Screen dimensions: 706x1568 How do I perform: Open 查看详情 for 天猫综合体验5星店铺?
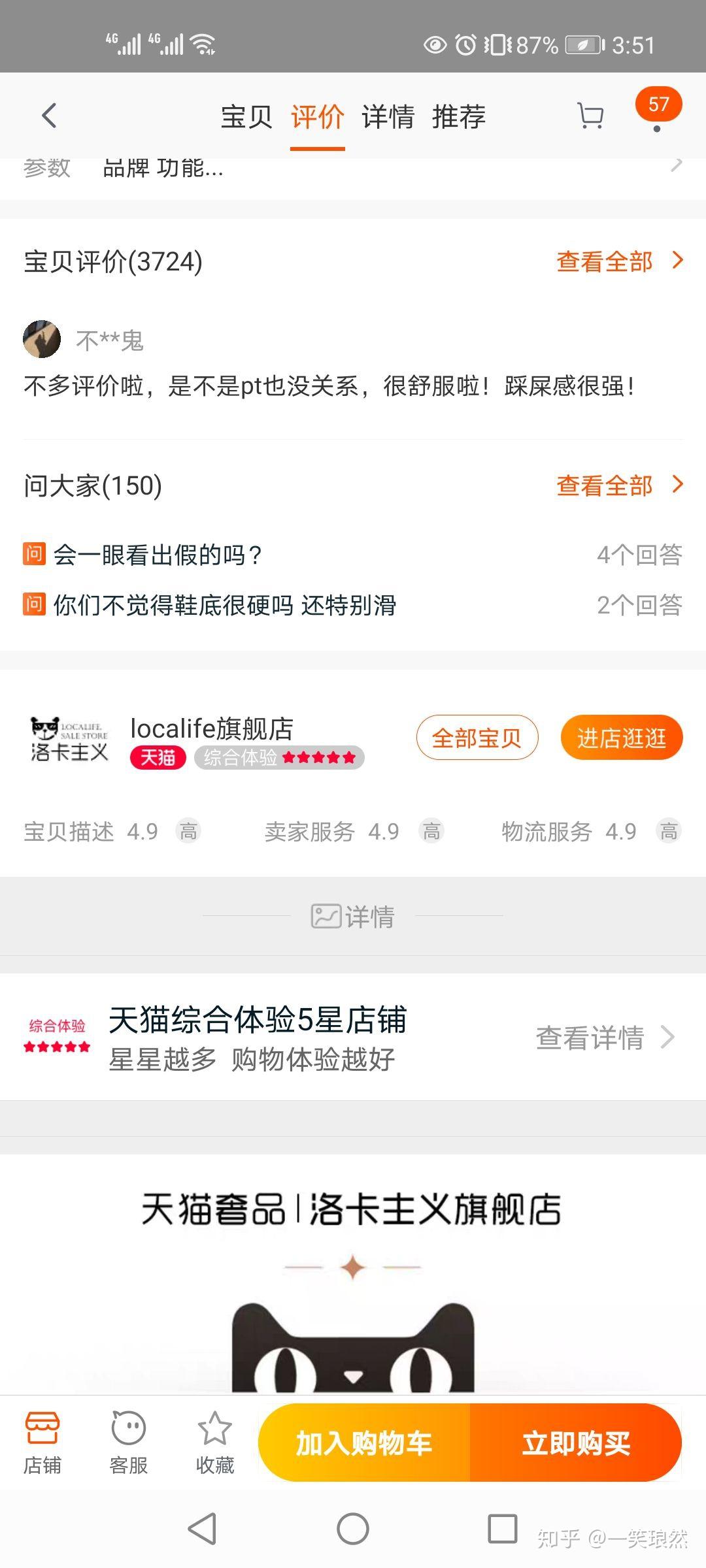coord(603,1037)
